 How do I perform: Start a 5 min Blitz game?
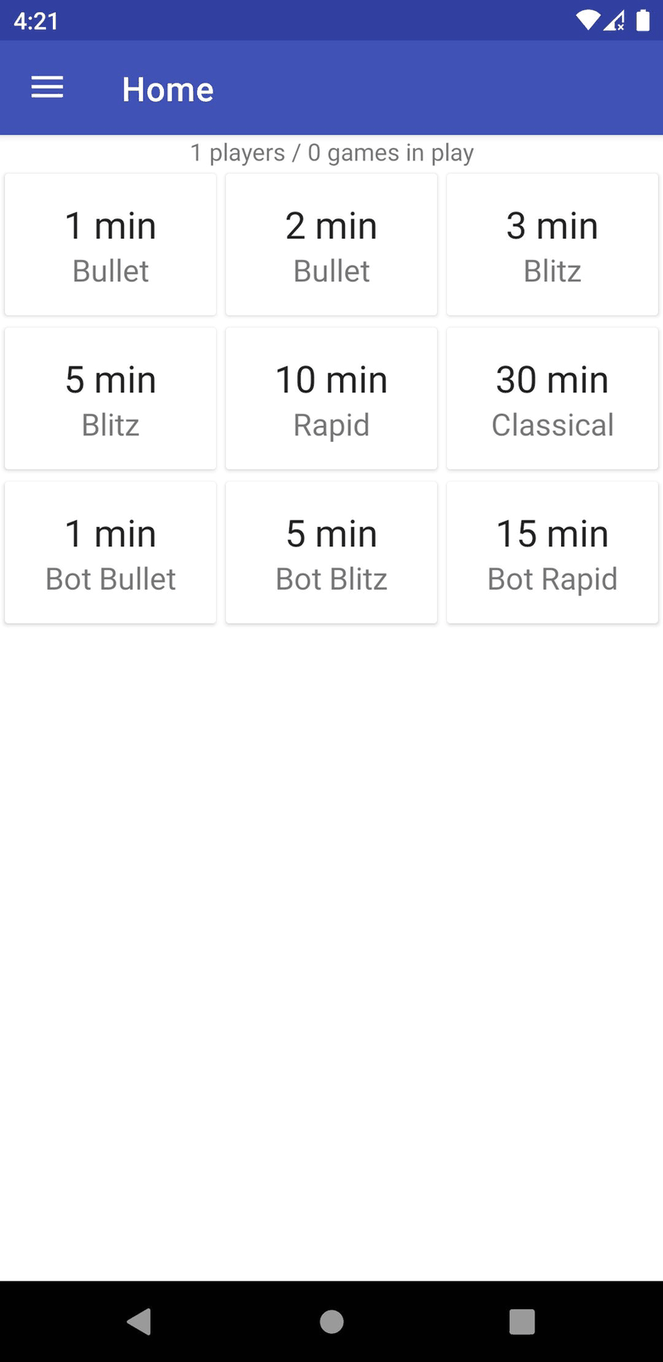coord(111,399)
